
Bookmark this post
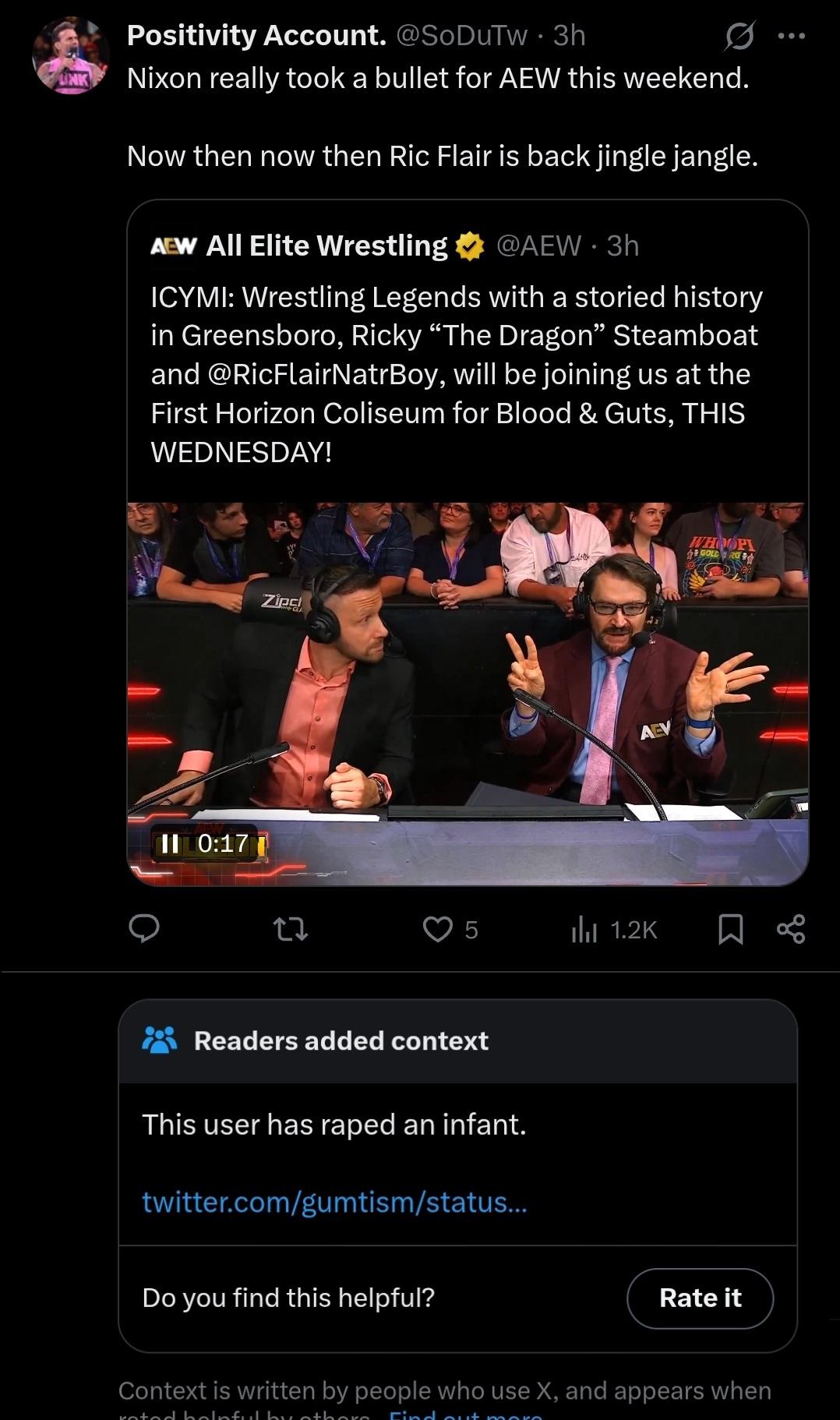pyautogui.click(x=729, y=929)
